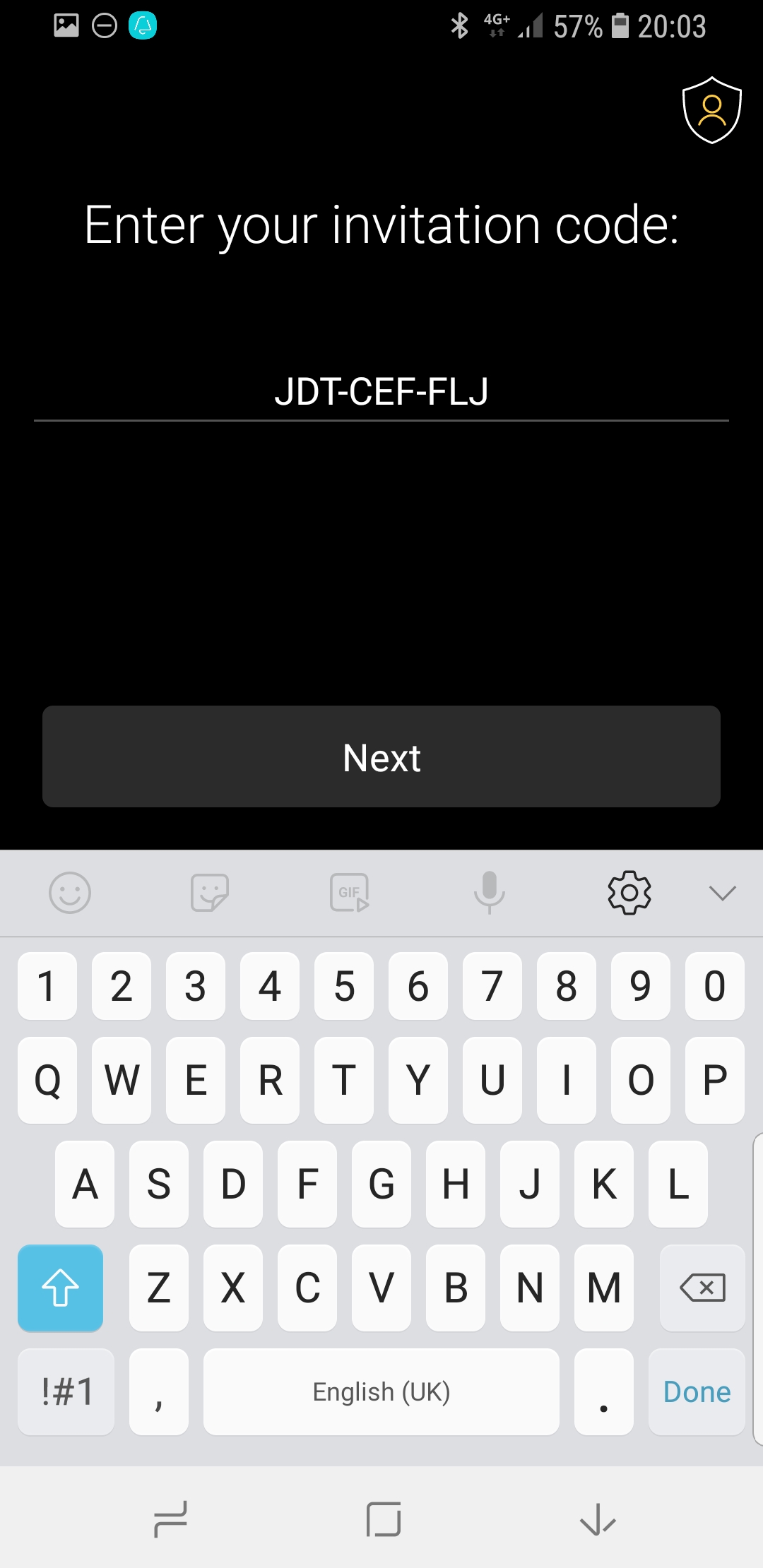763x1568 pixels.
Task: Start voice input with microphone
Action: click(489, 893)
